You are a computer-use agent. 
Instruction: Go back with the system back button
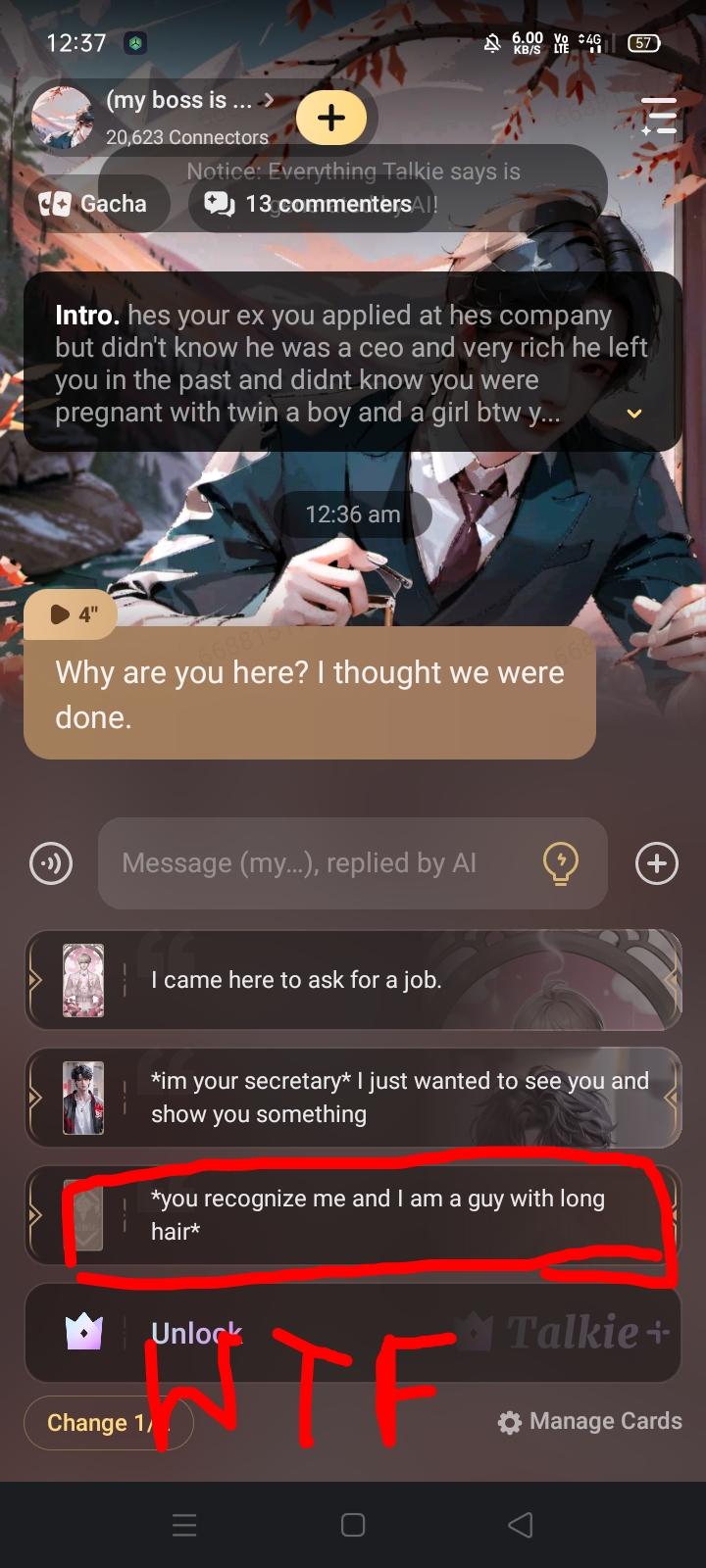click(x=521, y=1525)
